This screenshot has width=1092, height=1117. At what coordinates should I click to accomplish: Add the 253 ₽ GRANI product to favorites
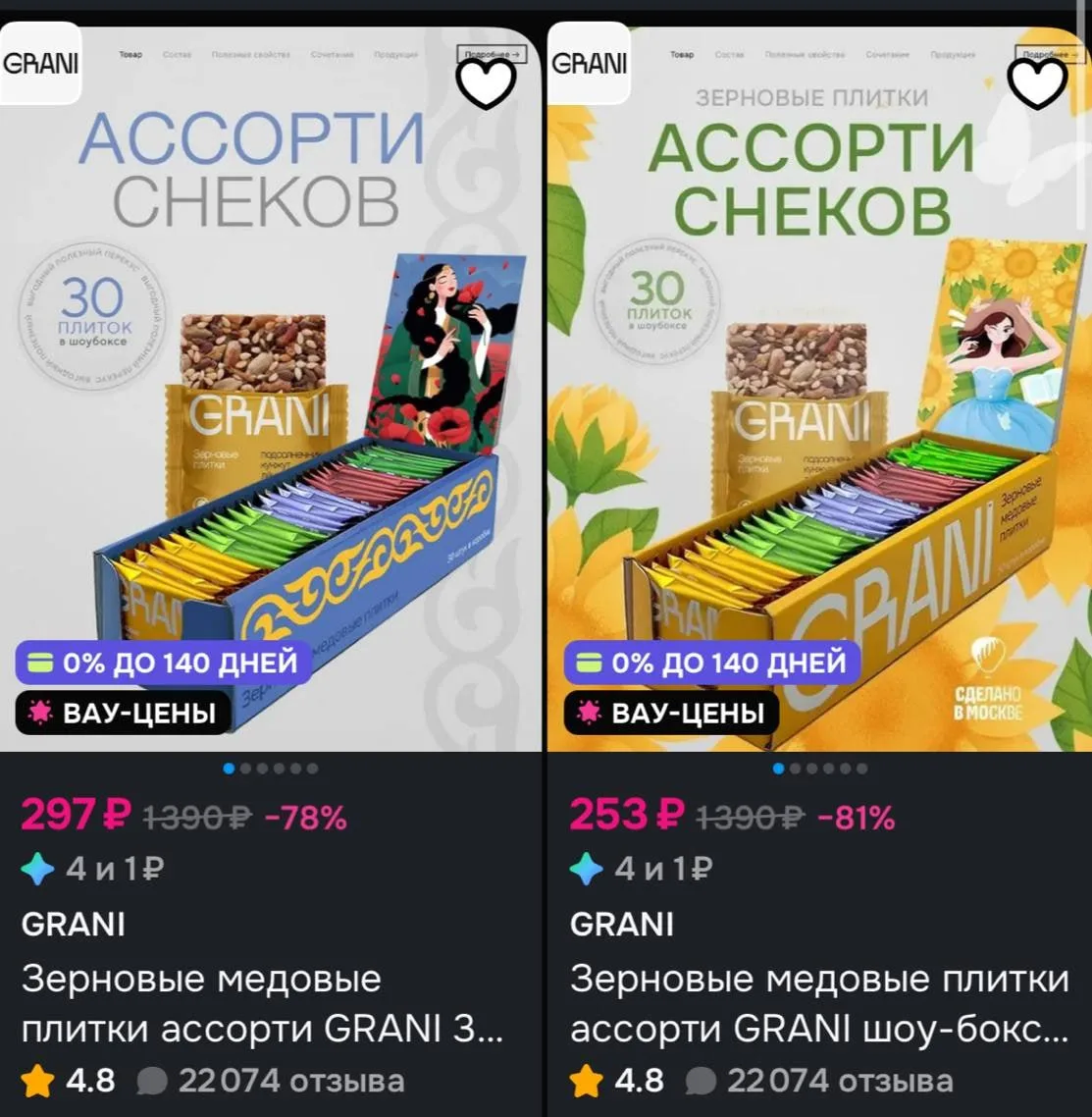1037,82
